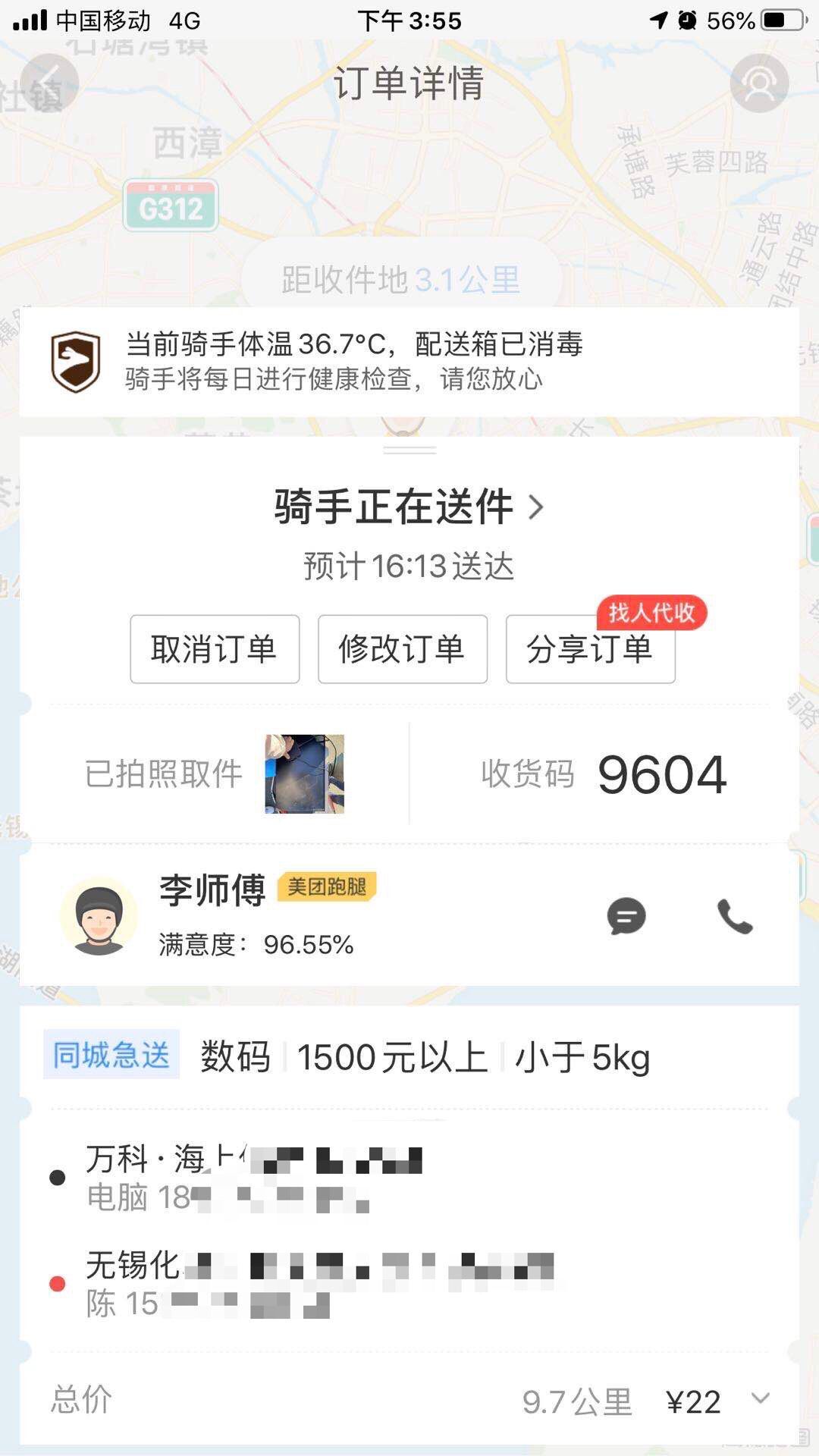
Task: View the pickup photo thumbnail
Action: (x=303, y=775)
